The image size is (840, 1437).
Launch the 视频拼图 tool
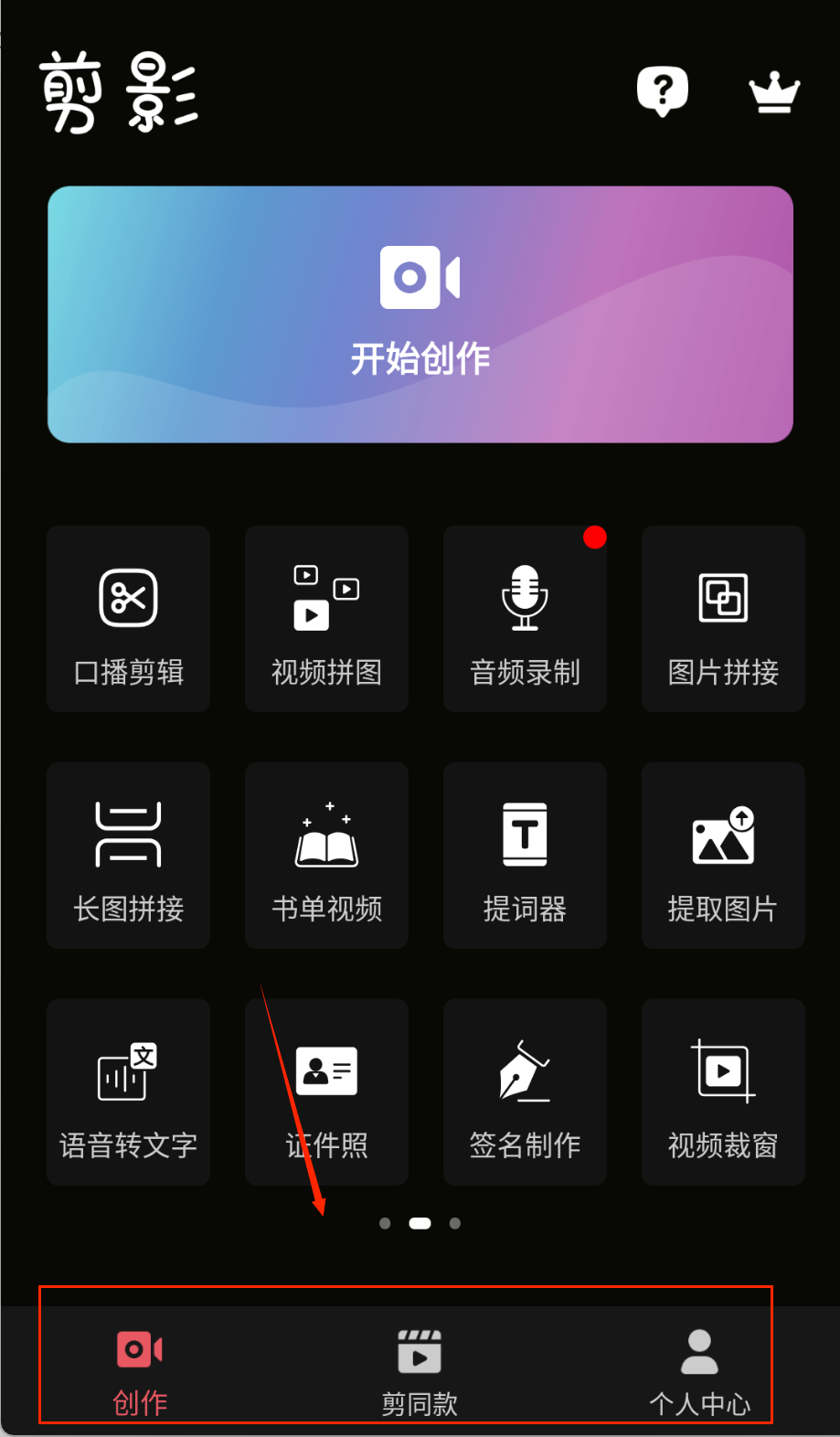point(326,619)
